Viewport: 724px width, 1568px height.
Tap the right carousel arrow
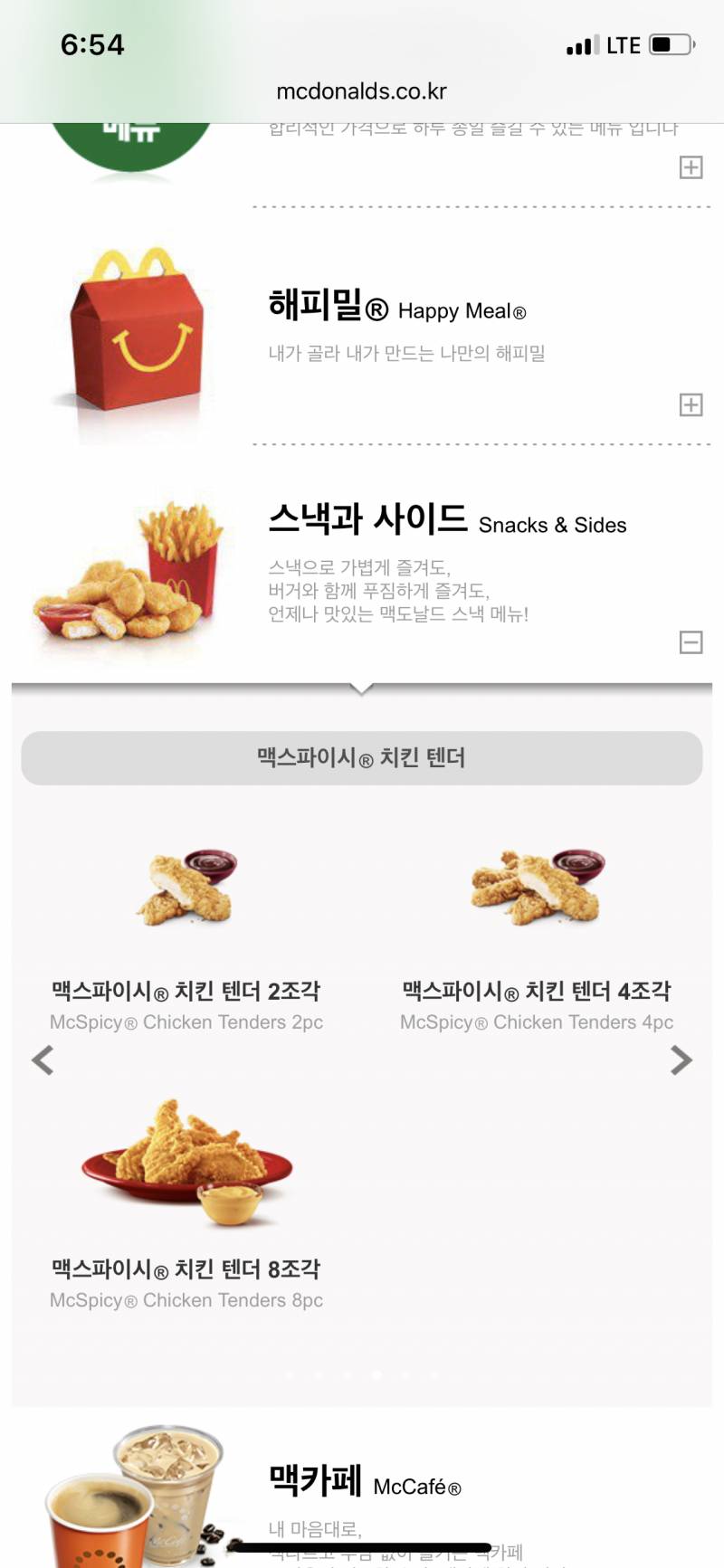(681, 1060)
